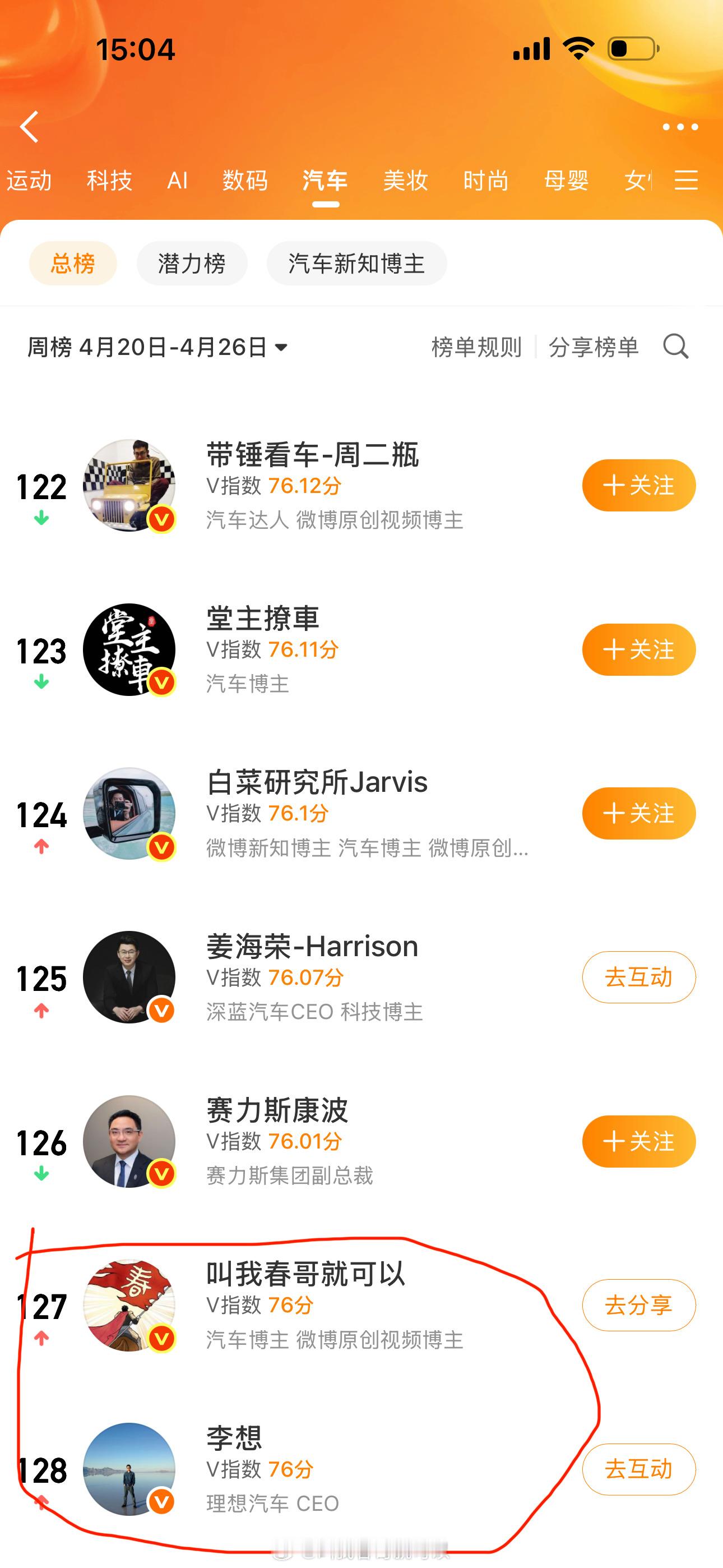This screenshot has height=1568, width=723.
Task: Tap 带锤看车-周二瓶's profile avatar
Action: pyautogui.click(x=129, y=486)
